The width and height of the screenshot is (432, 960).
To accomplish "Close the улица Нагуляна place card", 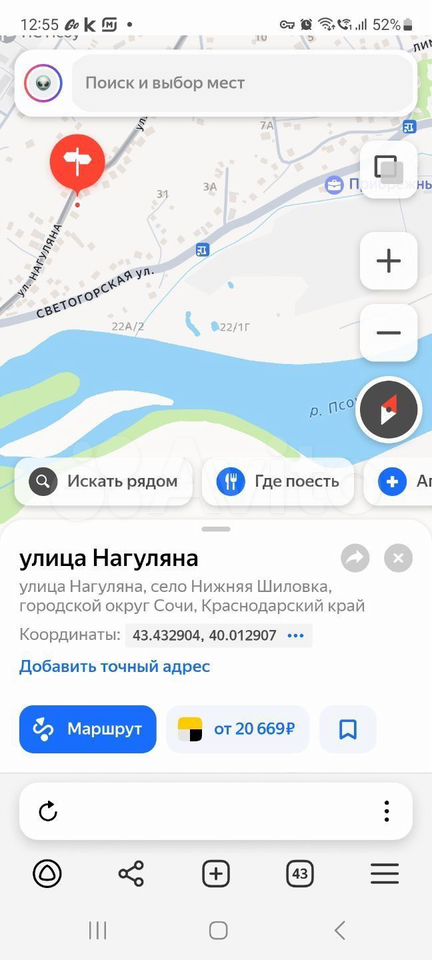I will point(398,558).
